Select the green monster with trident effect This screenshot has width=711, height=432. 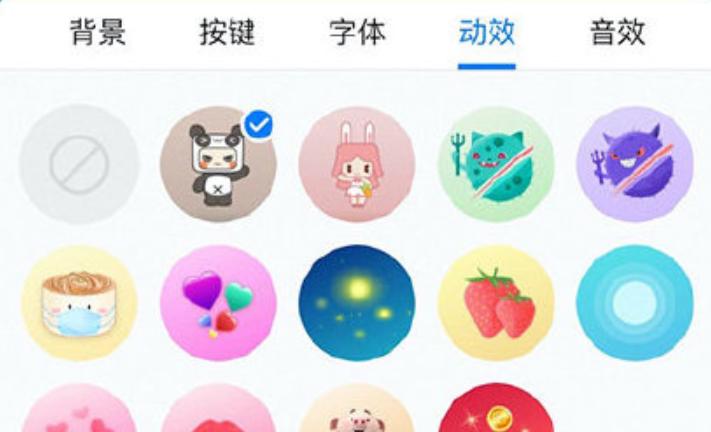click(495, 164)
